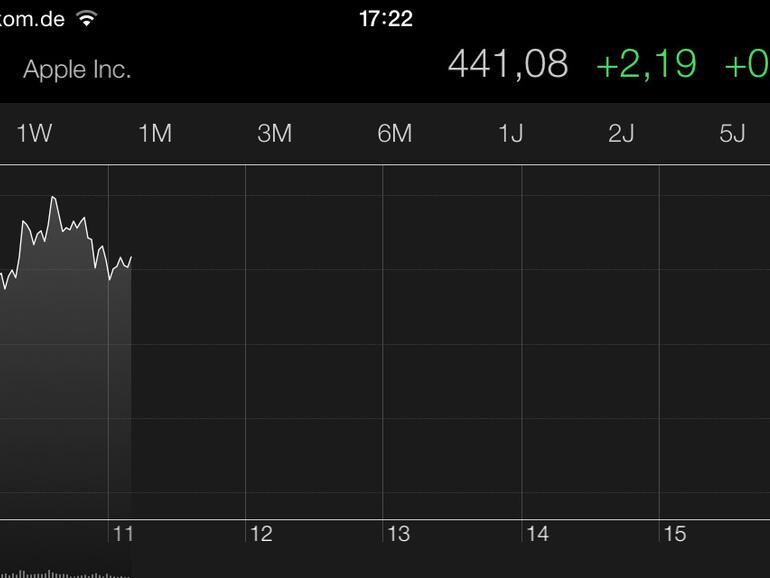Choose the 1J time range
The width and height of the screenshot is (770, 578).
coord(511,134)
